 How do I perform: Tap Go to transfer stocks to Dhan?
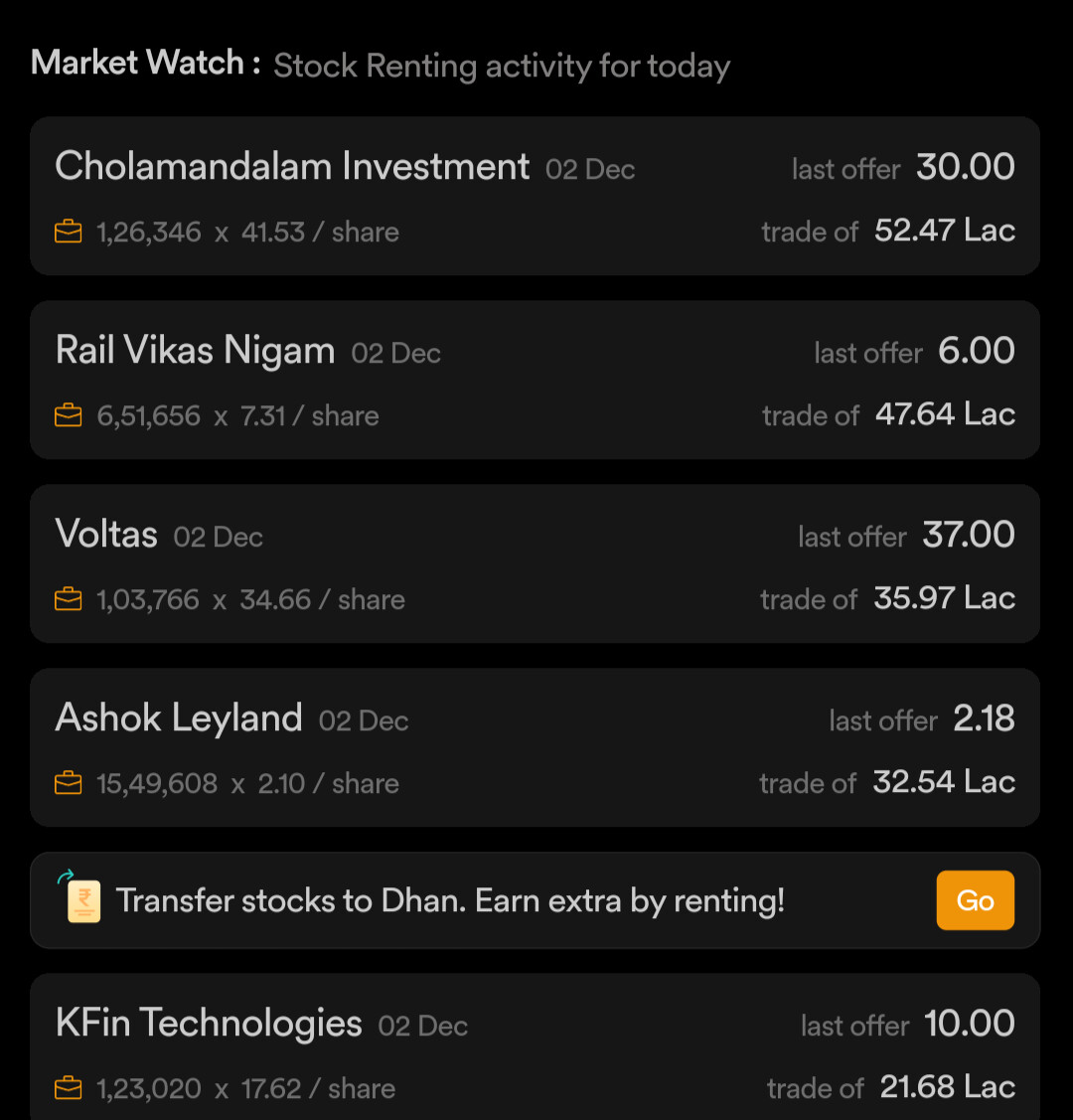(975, 900)
